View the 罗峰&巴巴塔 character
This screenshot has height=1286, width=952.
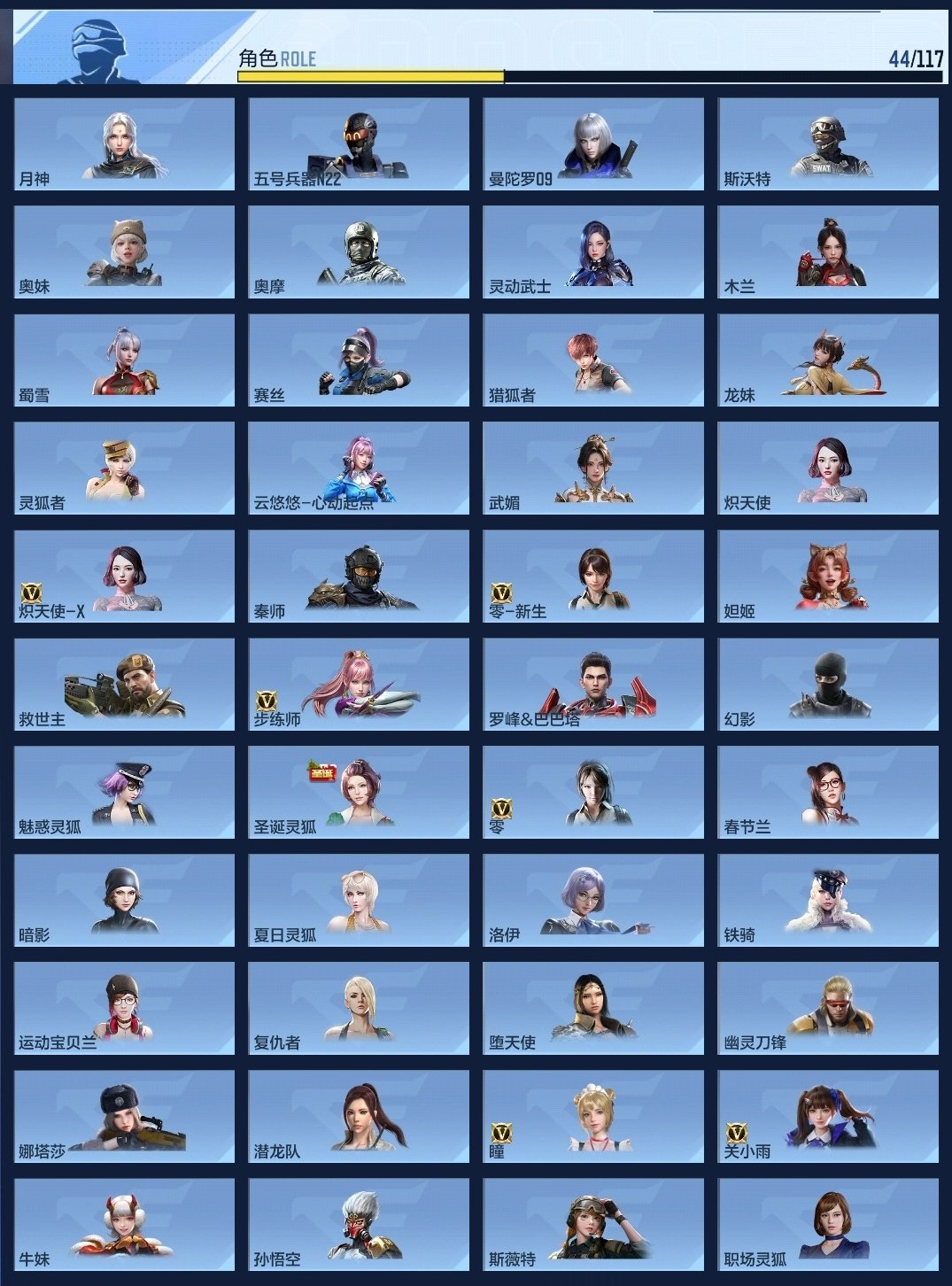[x=593, y=684]
